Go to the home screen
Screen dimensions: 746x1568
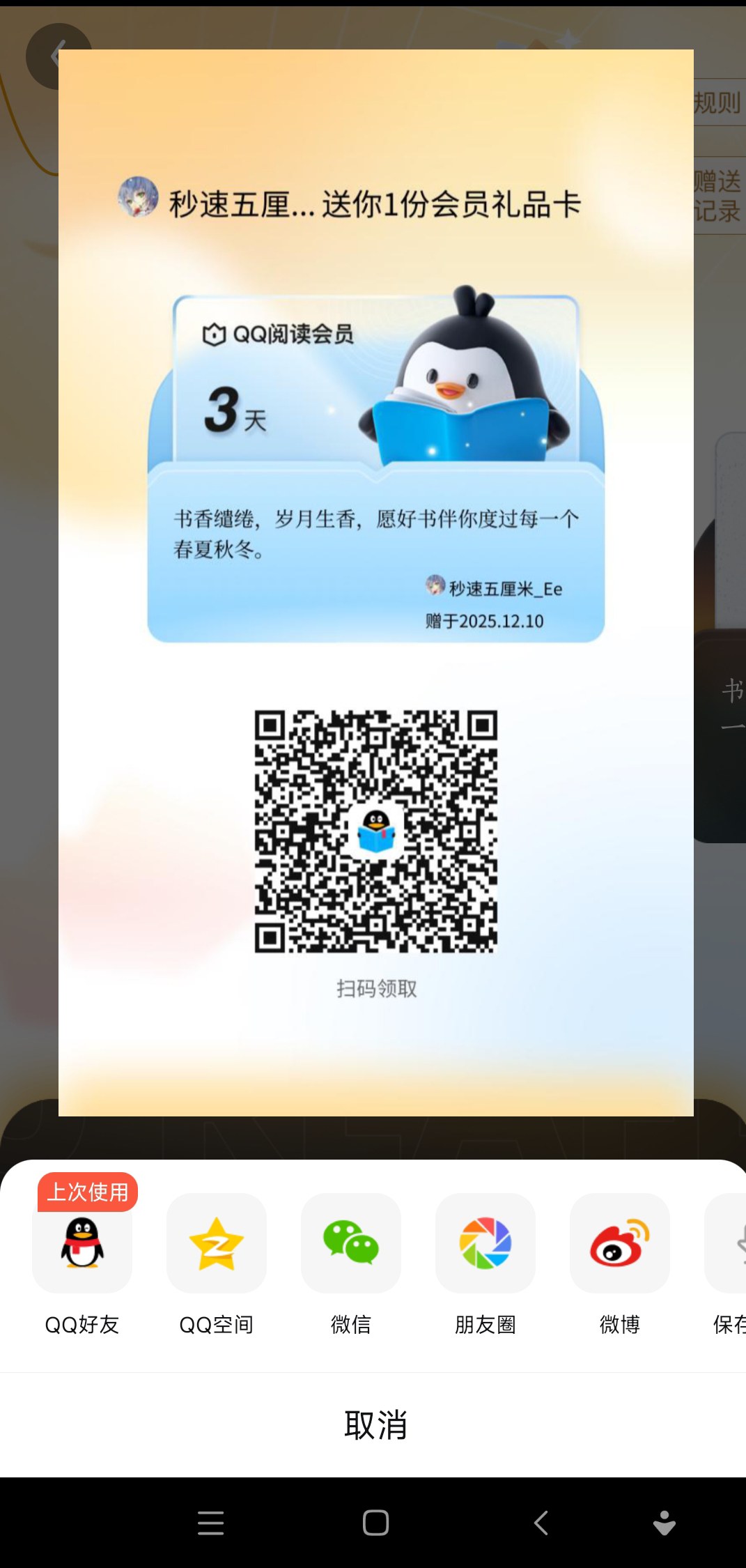click(375, 1523)
